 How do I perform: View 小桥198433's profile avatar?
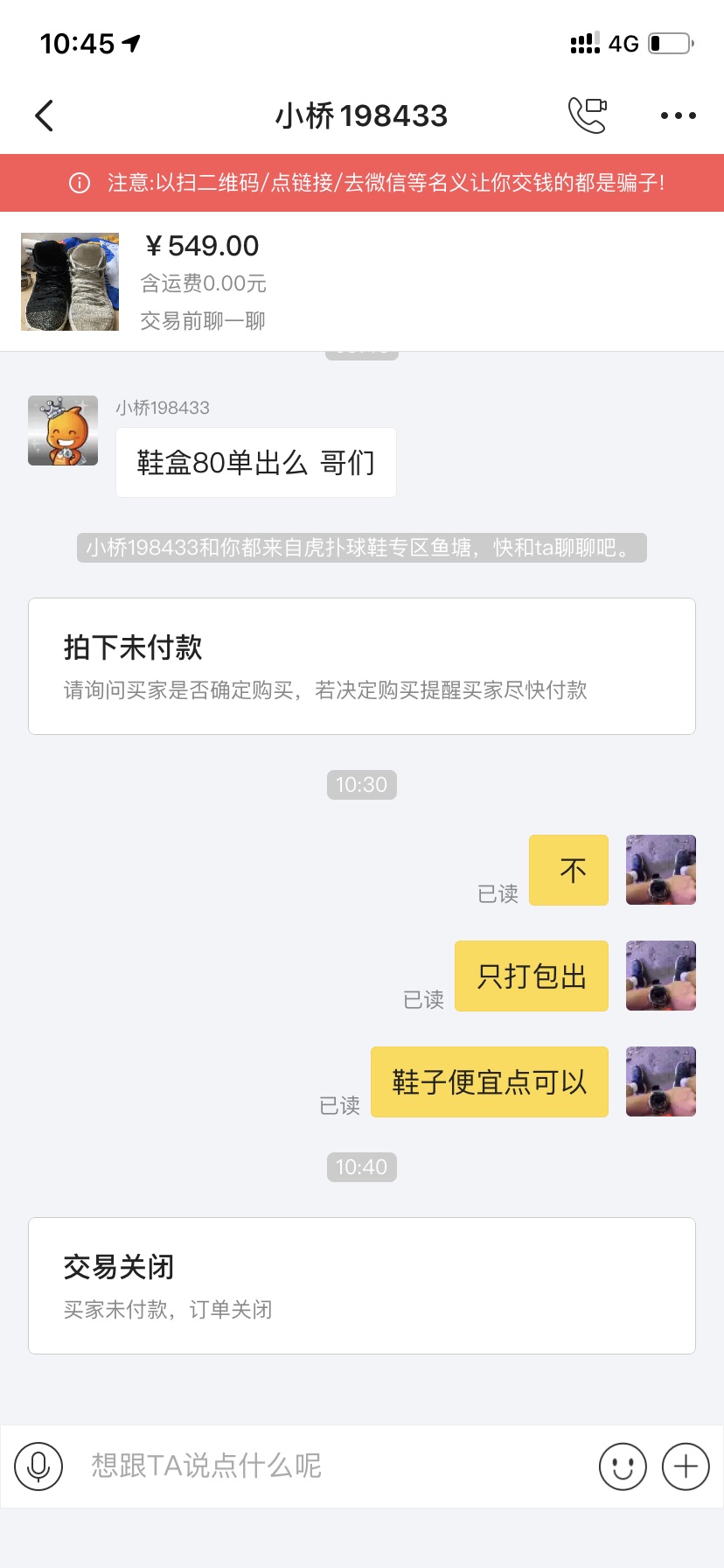click(x=63, y=430)
